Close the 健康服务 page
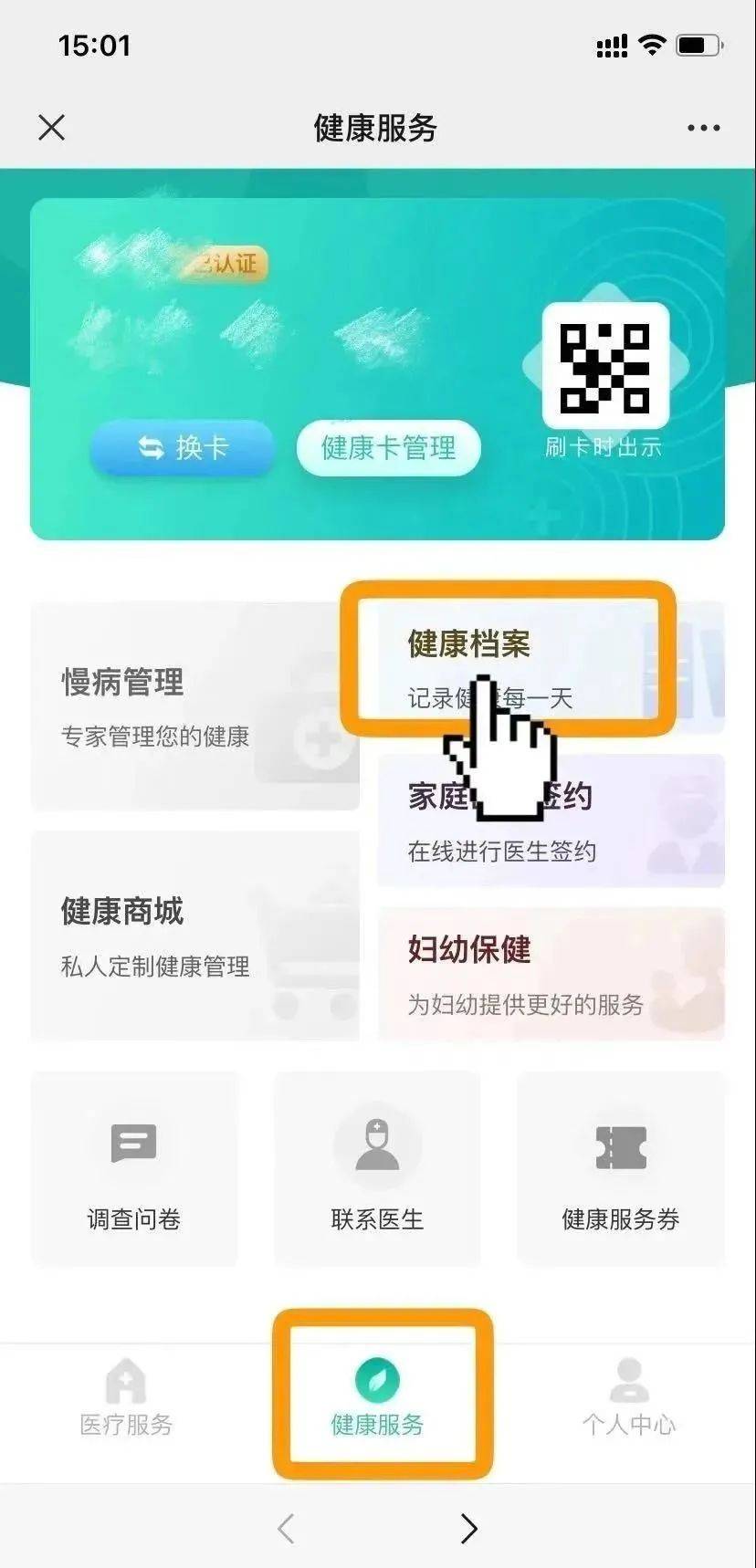This screenshot has height=1568, width=756. (x=52, y=128)
